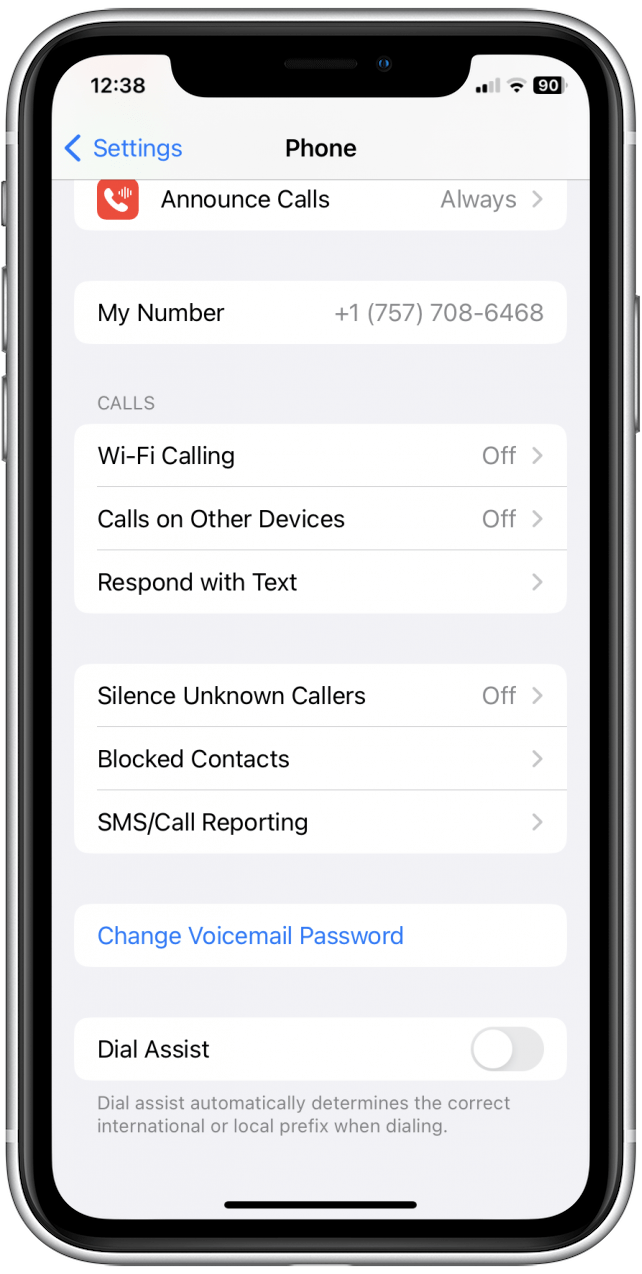The image size is (642, 1274).
Task: Open Respond with Text
Action: pos(320,582)
